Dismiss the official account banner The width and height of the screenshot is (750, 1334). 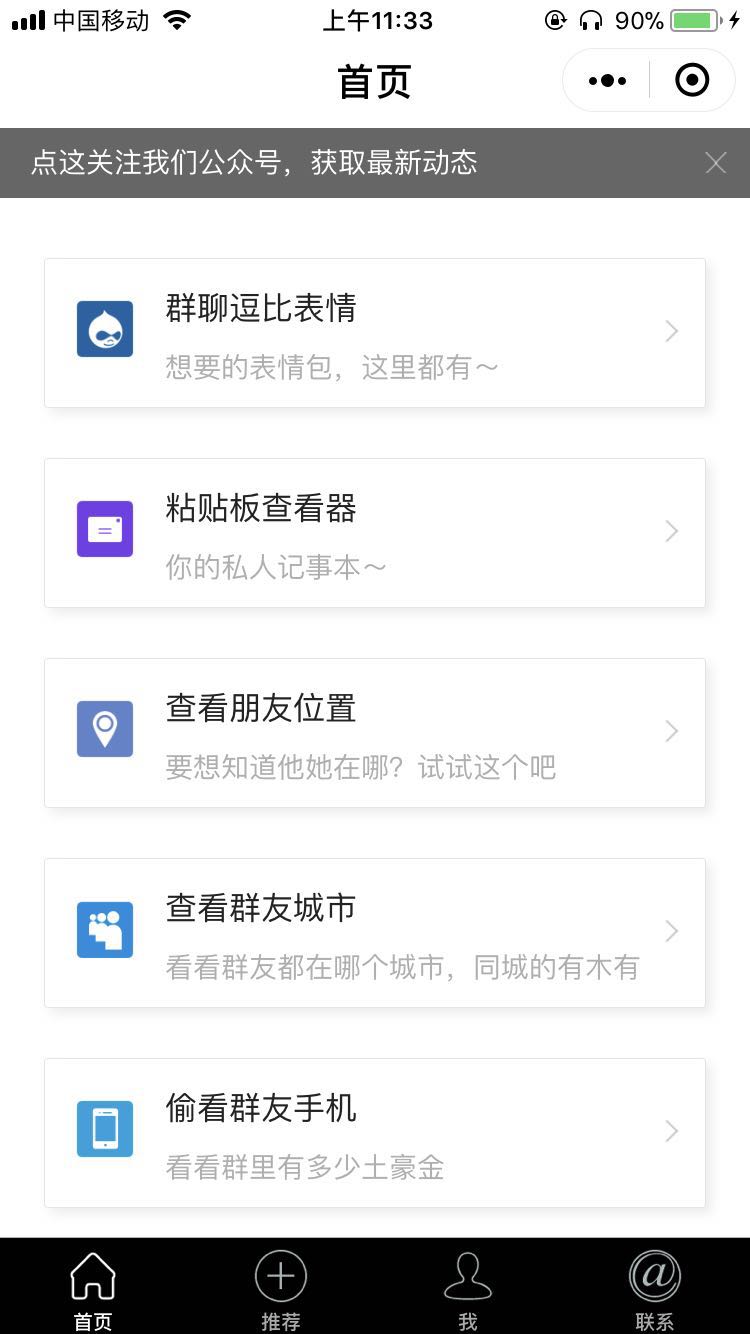coord(715,163)
